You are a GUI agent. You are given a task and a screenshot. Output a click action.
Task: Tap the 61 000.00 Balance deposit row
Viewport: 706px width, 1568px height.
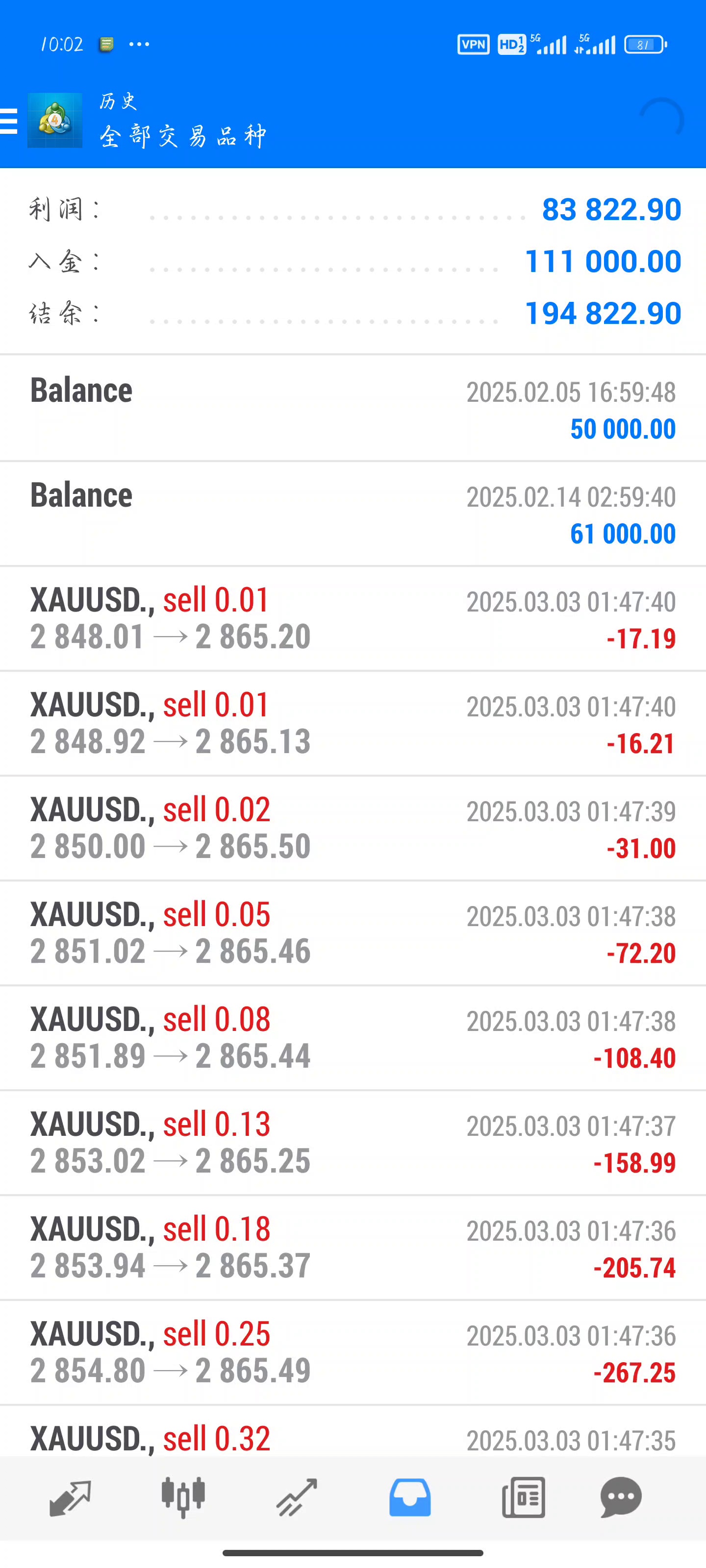coord(353,514)
